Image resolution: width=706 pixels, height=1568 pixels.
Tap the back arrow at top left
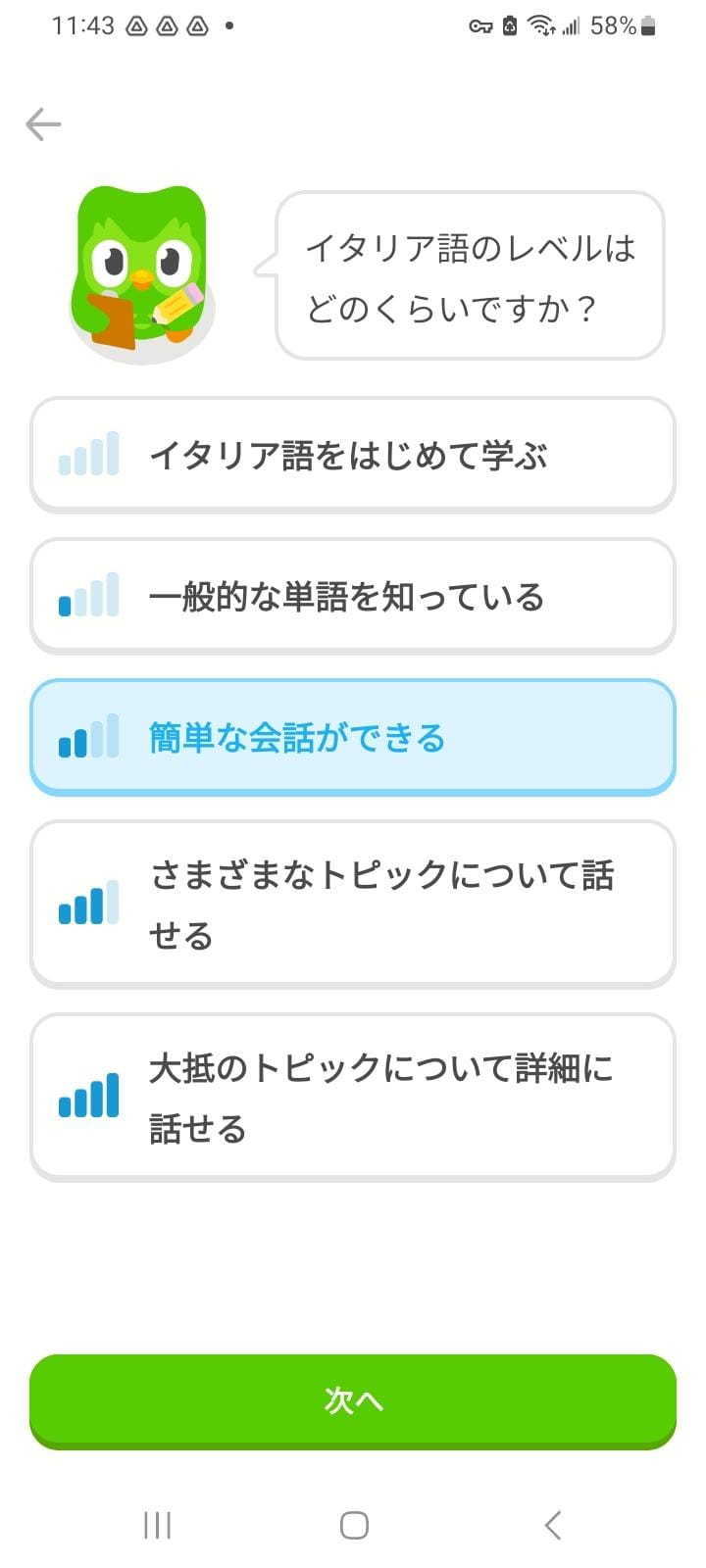pos(41,123)
